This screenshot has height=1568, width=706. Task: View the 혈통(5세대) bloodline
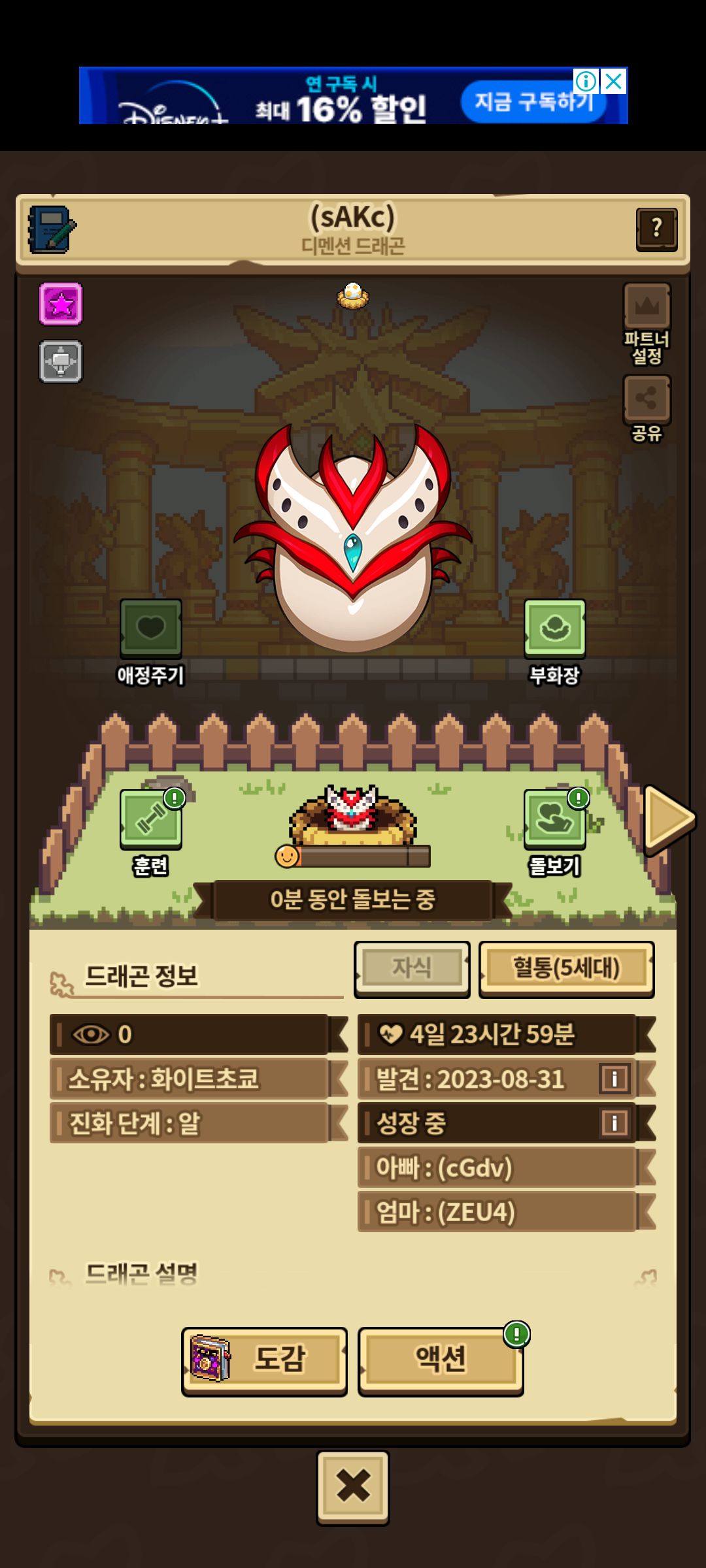coord(566,968)
